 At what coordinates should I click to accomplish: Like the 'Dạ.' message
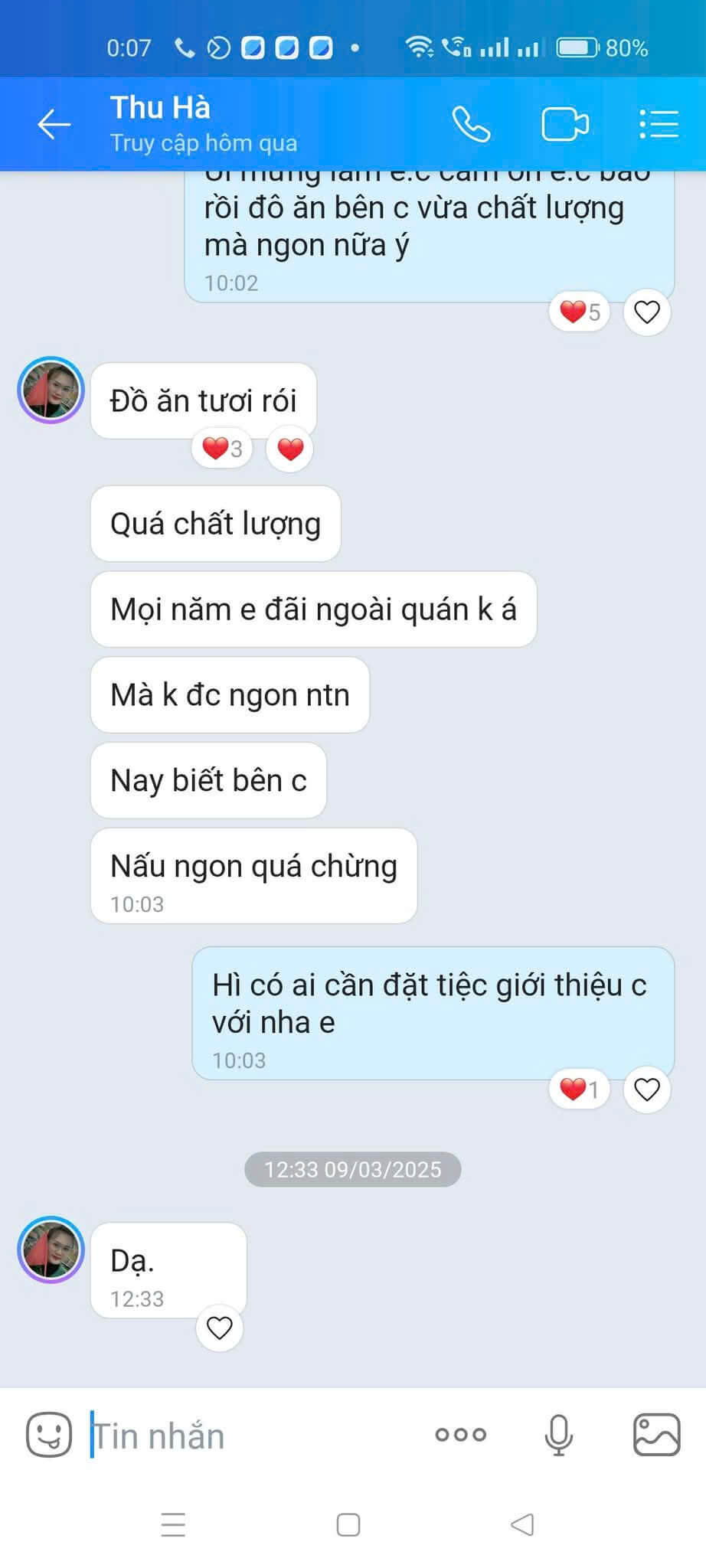220,1328
